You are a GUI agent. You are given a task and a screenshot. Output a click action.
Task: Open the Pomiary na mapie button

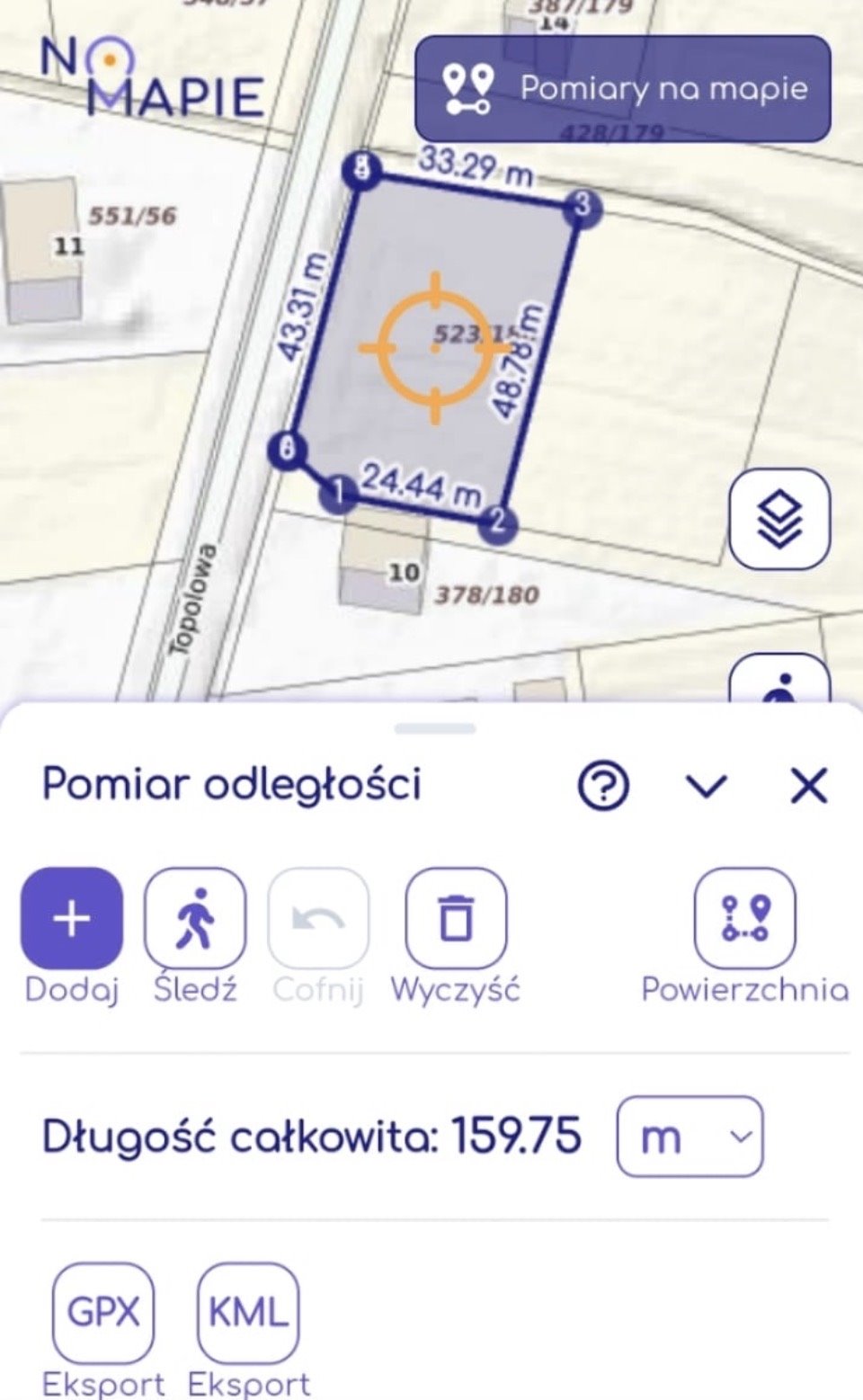coord(622,89)
